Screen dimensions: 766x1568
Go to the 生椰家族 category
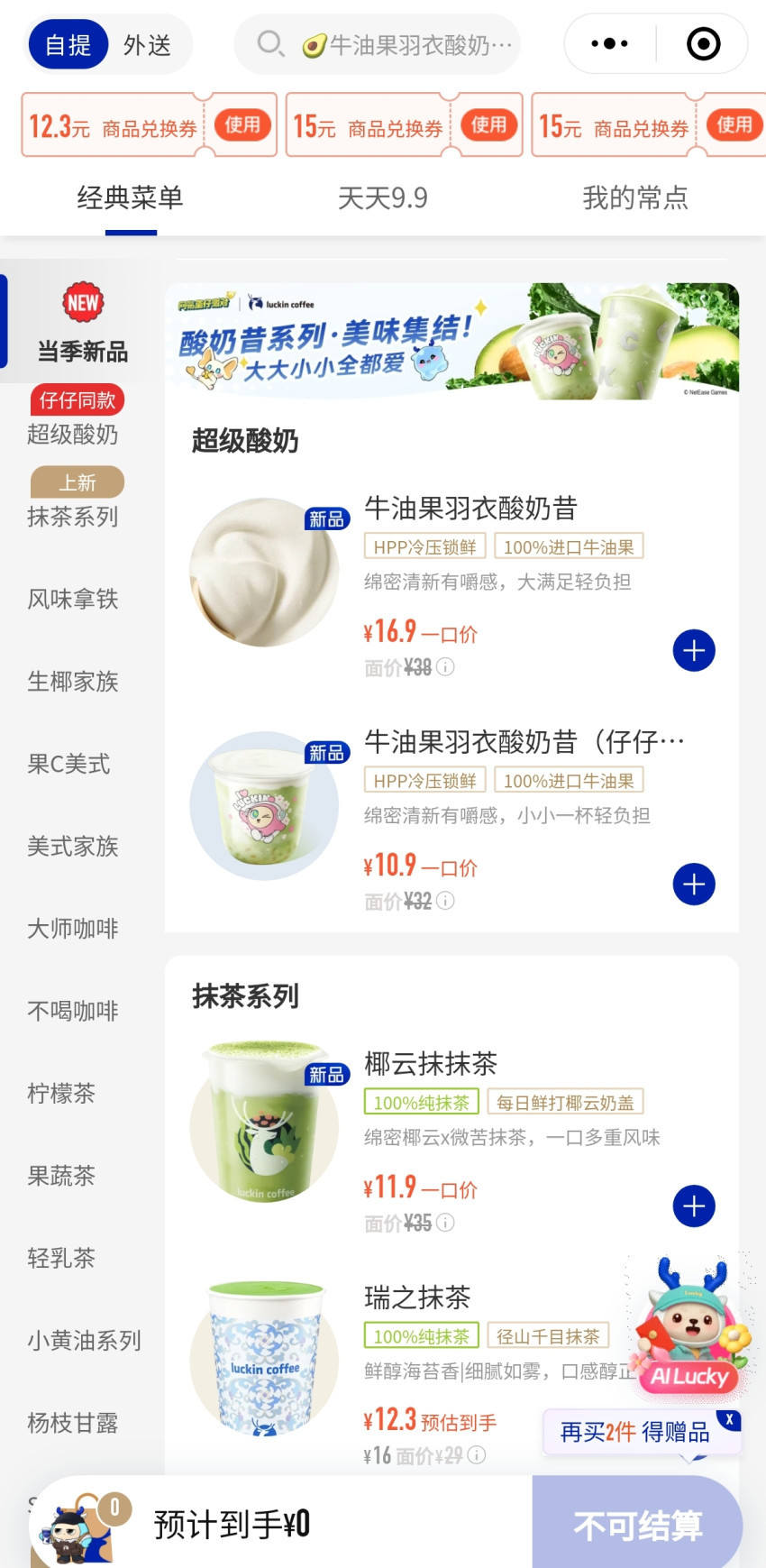[x=73, y=682]
